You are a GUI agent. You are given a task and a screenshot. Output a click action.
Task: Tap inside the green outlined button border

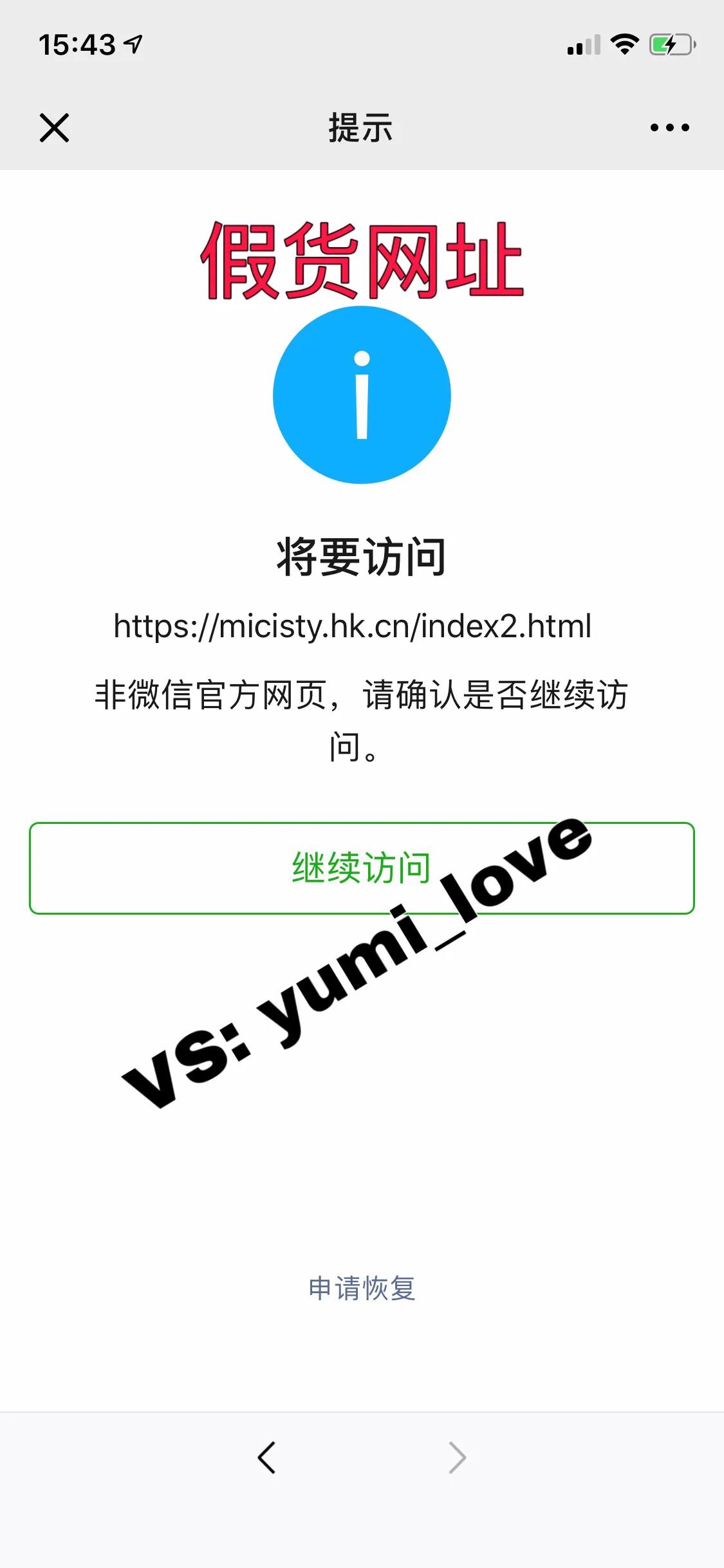click(362, 867)
